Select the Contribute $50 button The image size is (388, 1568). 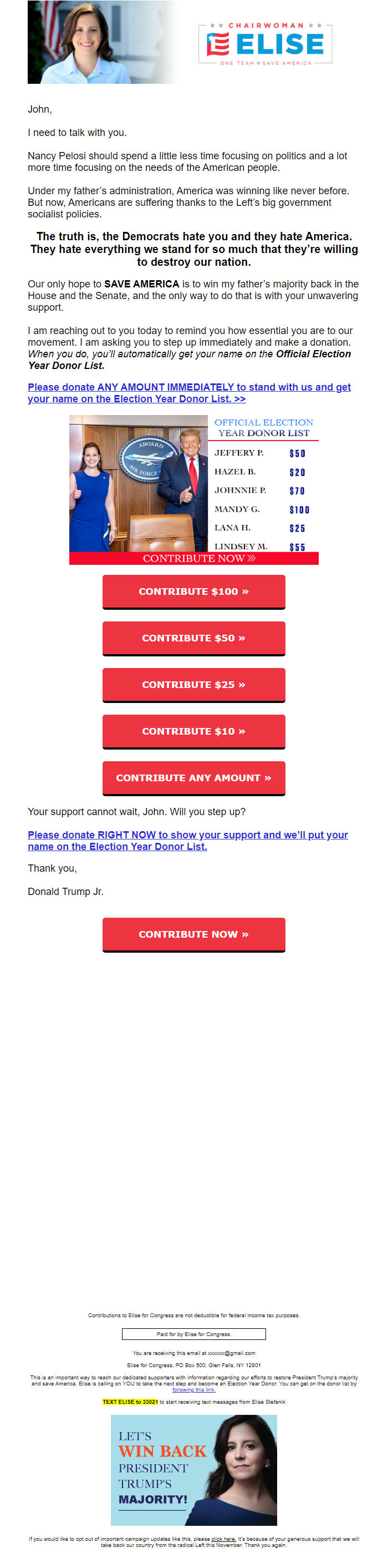(193, 638)
